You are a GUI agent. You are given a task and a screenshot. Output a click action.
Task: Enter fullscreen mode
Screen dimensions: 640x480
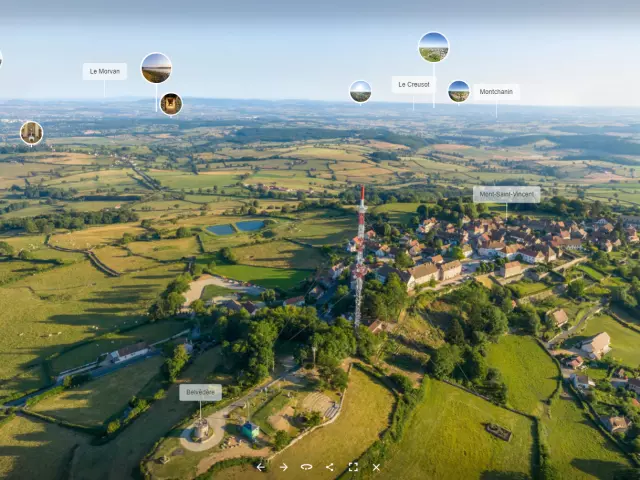click(x=353, y=467)
